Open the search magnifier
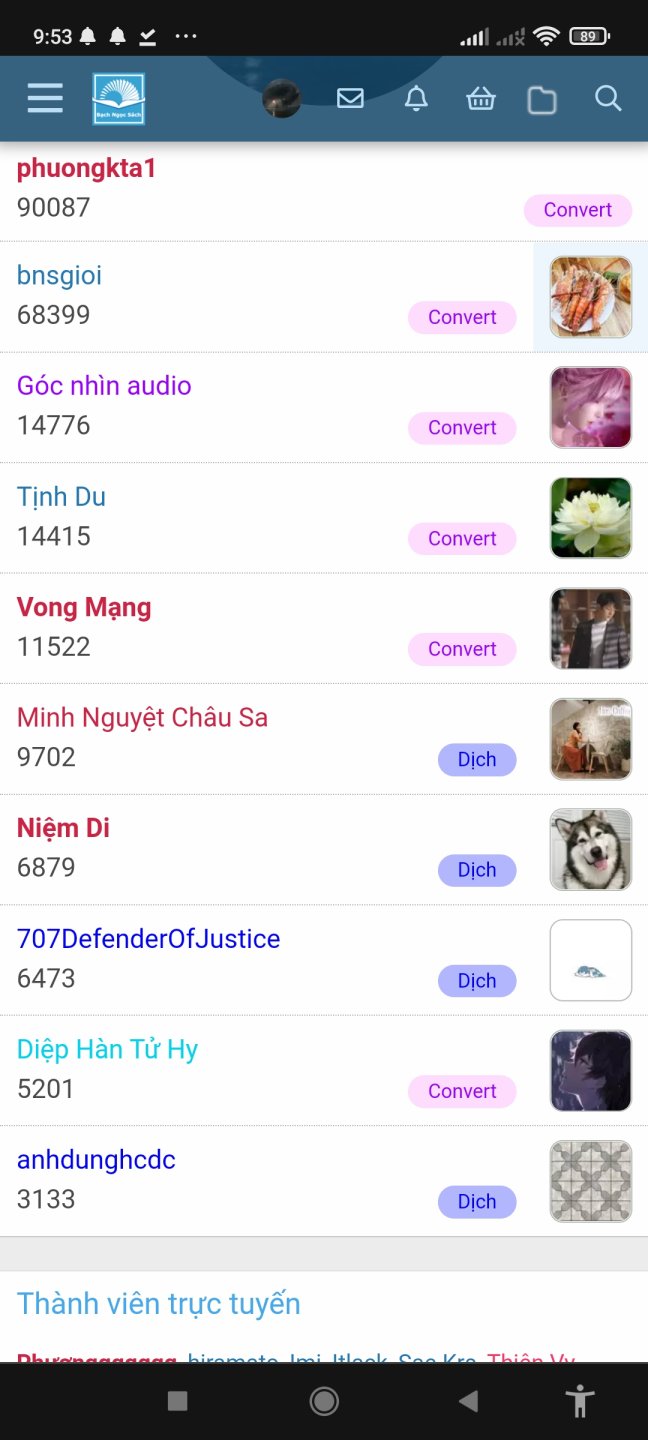The width and height of the screenshot is (648, 1440). click(608, 98)
